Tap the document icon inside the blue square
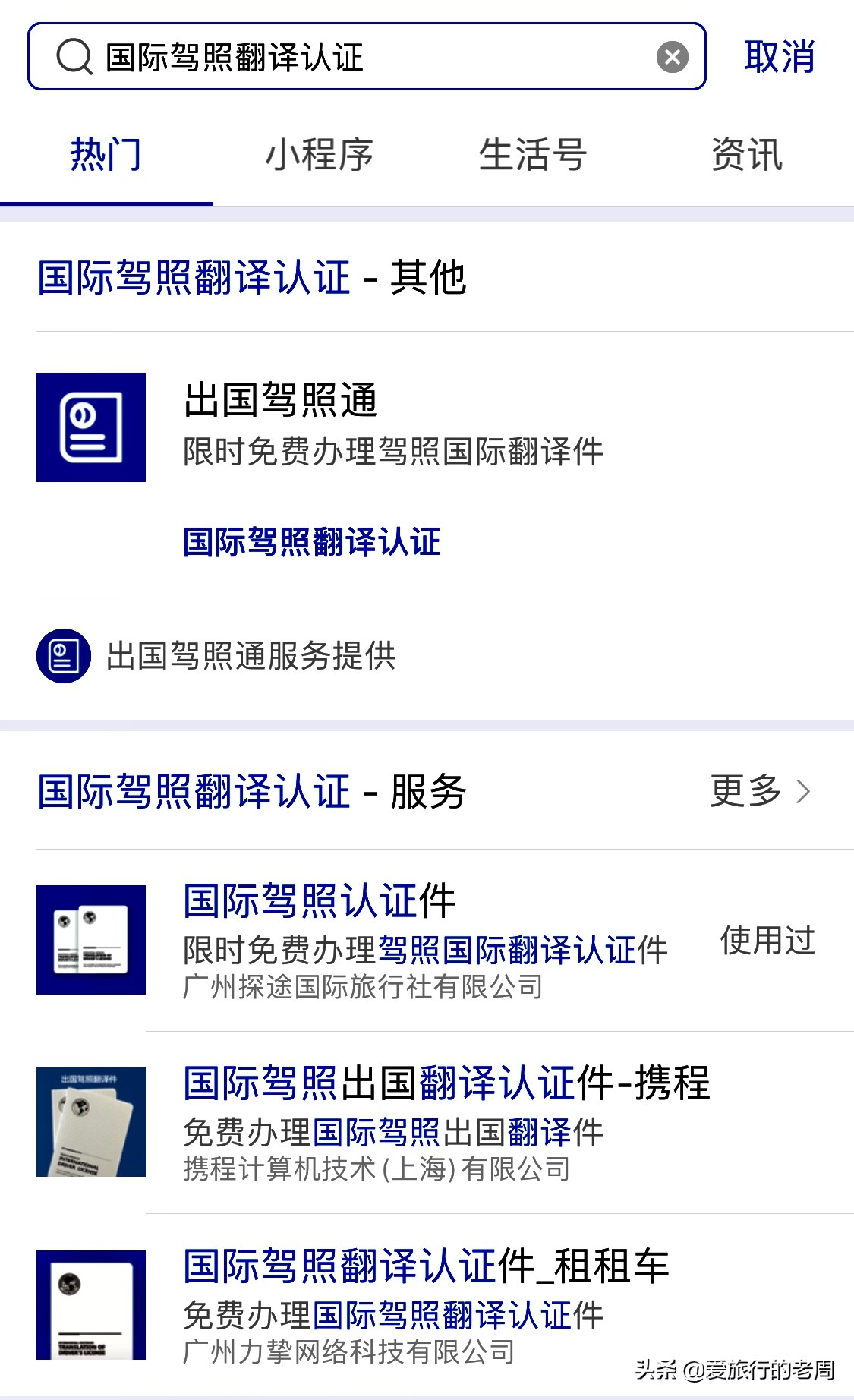Image resolution: width=854 pixels, height=1400 pixels. (90, 427)
